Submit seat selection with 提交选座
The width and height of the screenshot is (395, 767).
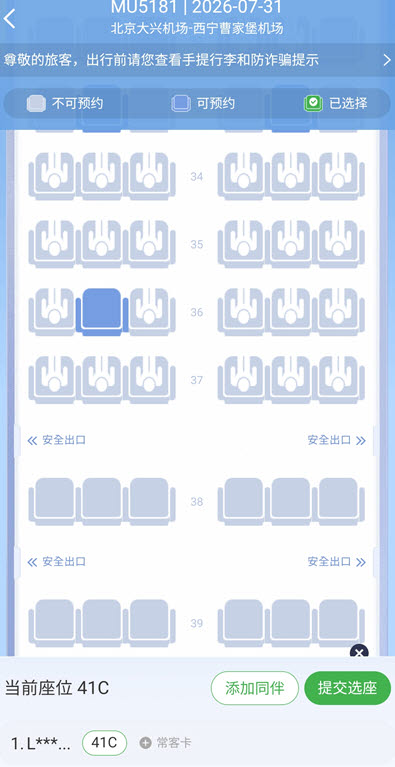[x=348, y=688]
